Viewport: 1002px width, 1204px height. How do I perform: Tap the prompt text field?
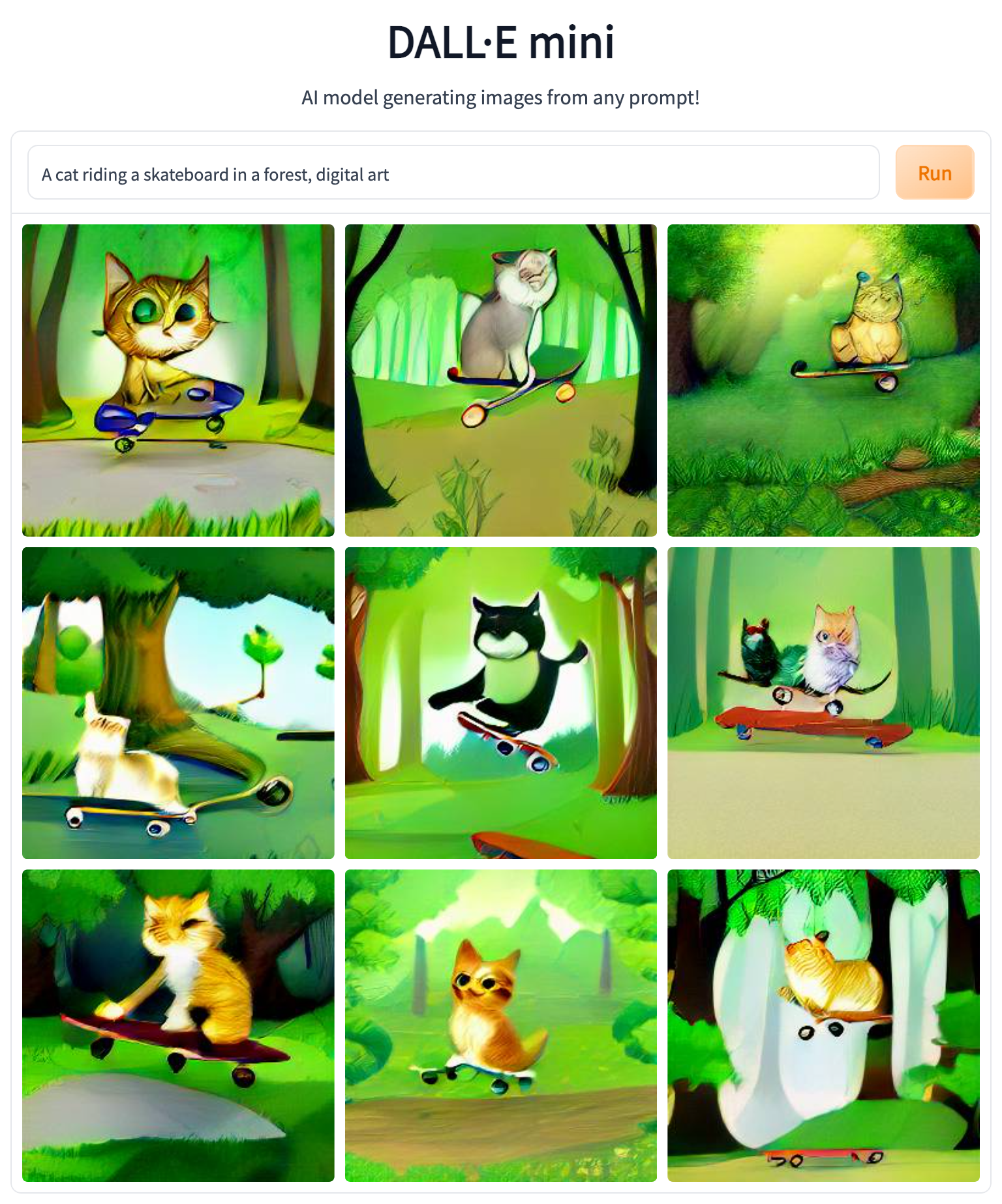tap(453, 173)
